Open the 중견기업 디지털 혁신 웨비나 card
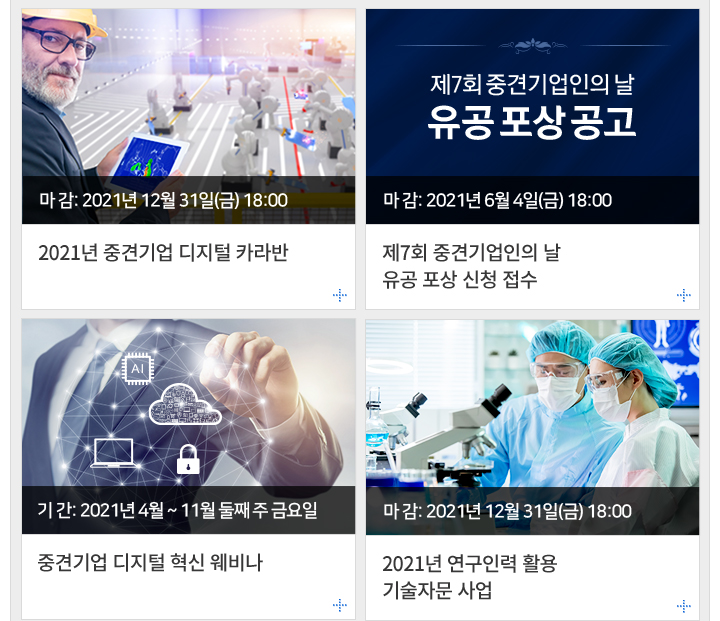Screen dimensions: 720x621 tap(150, 562)
